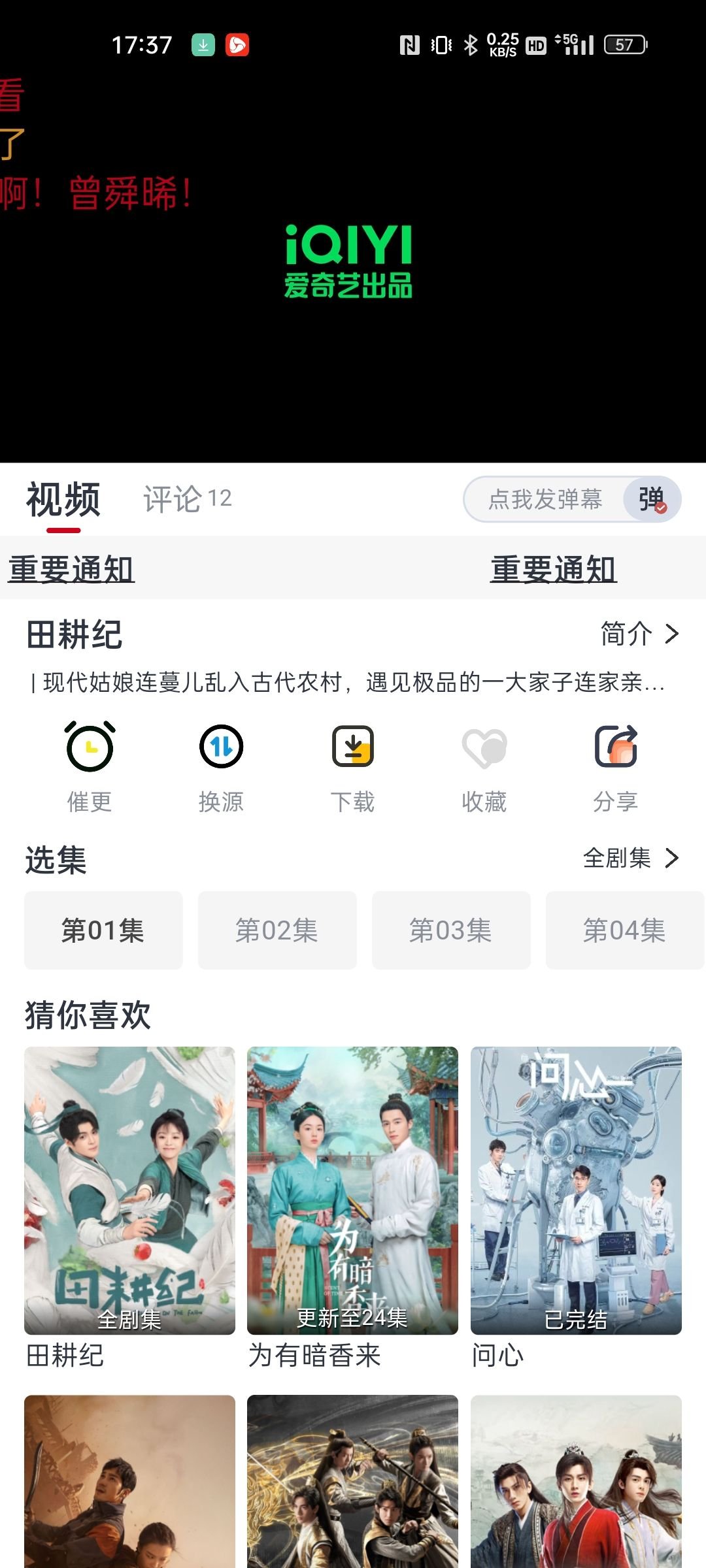Tap 换源 to change video source
706x1568 pixels.
[x=221, y=766]
